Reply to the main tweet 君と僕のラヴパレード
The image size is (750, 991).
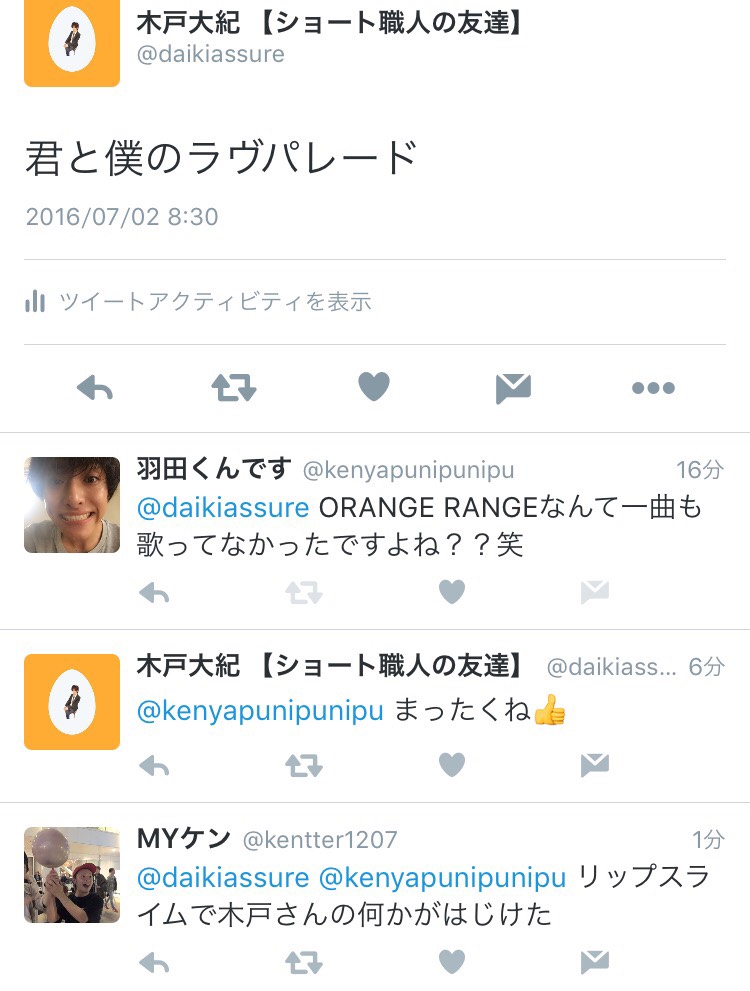click(95, 388)
